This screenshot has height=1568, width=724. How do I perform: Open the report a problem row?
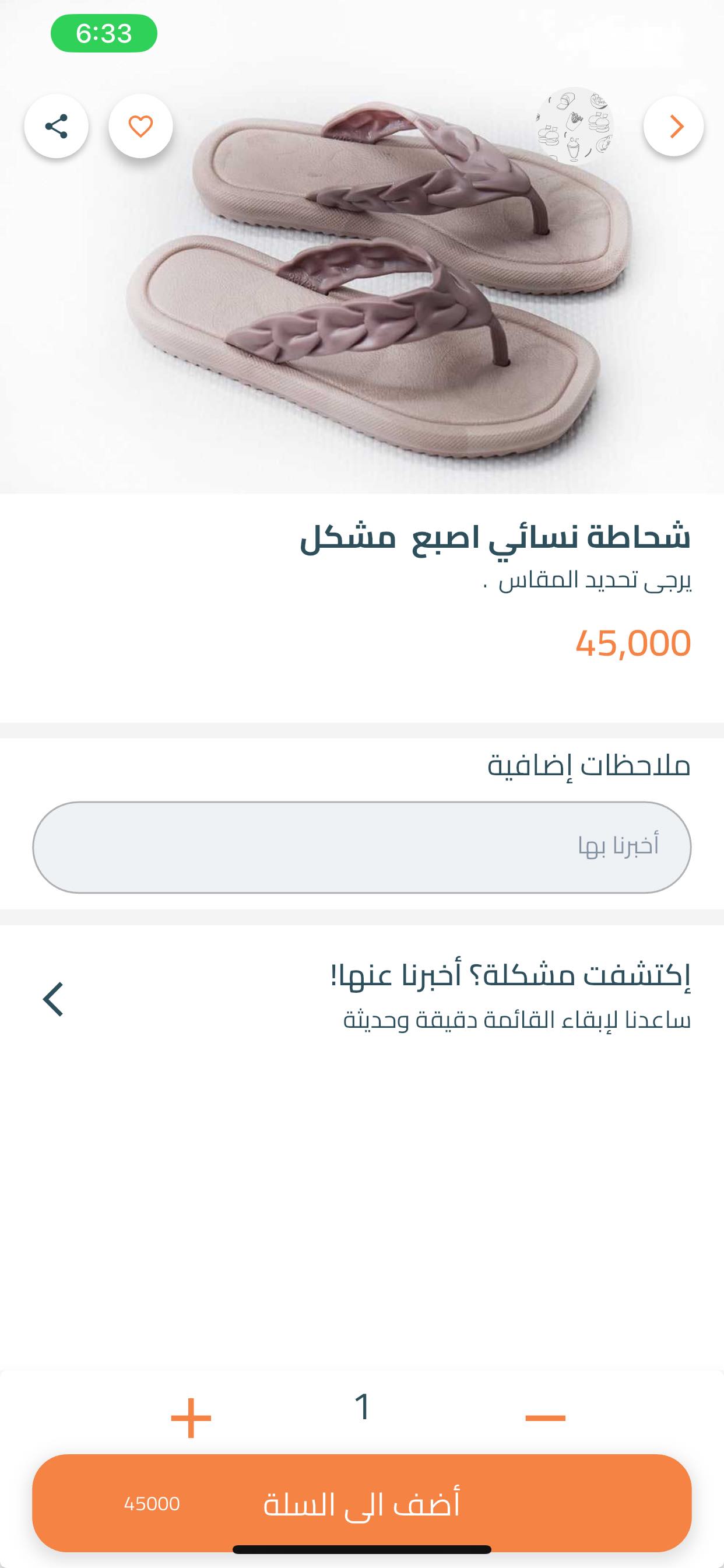(361, 998)
